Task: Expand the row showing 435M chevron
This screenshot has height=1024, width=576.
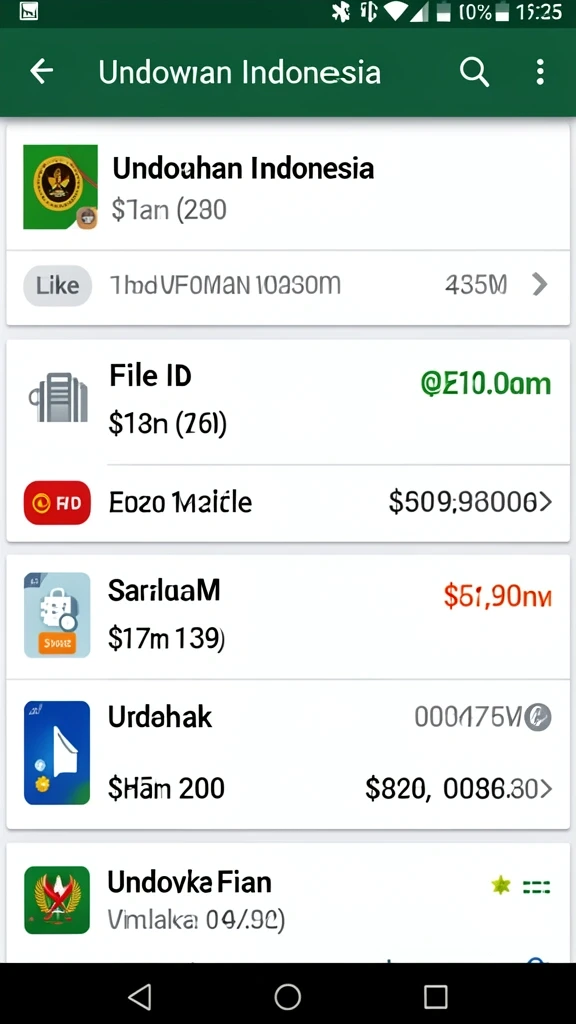Action: tap(539, 285)
